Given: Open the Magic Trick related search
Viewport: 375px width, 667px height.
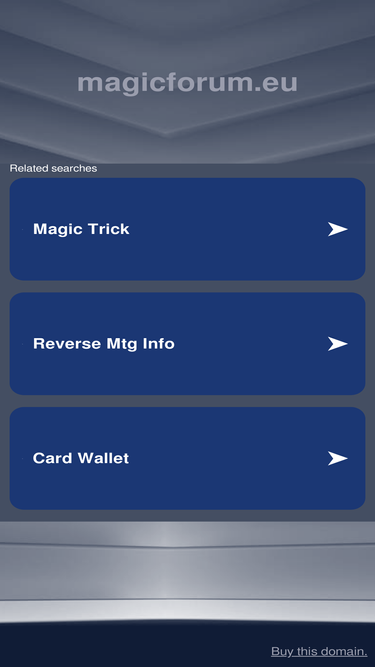Looking at the screenshot, I should click(x=188, y=229).
